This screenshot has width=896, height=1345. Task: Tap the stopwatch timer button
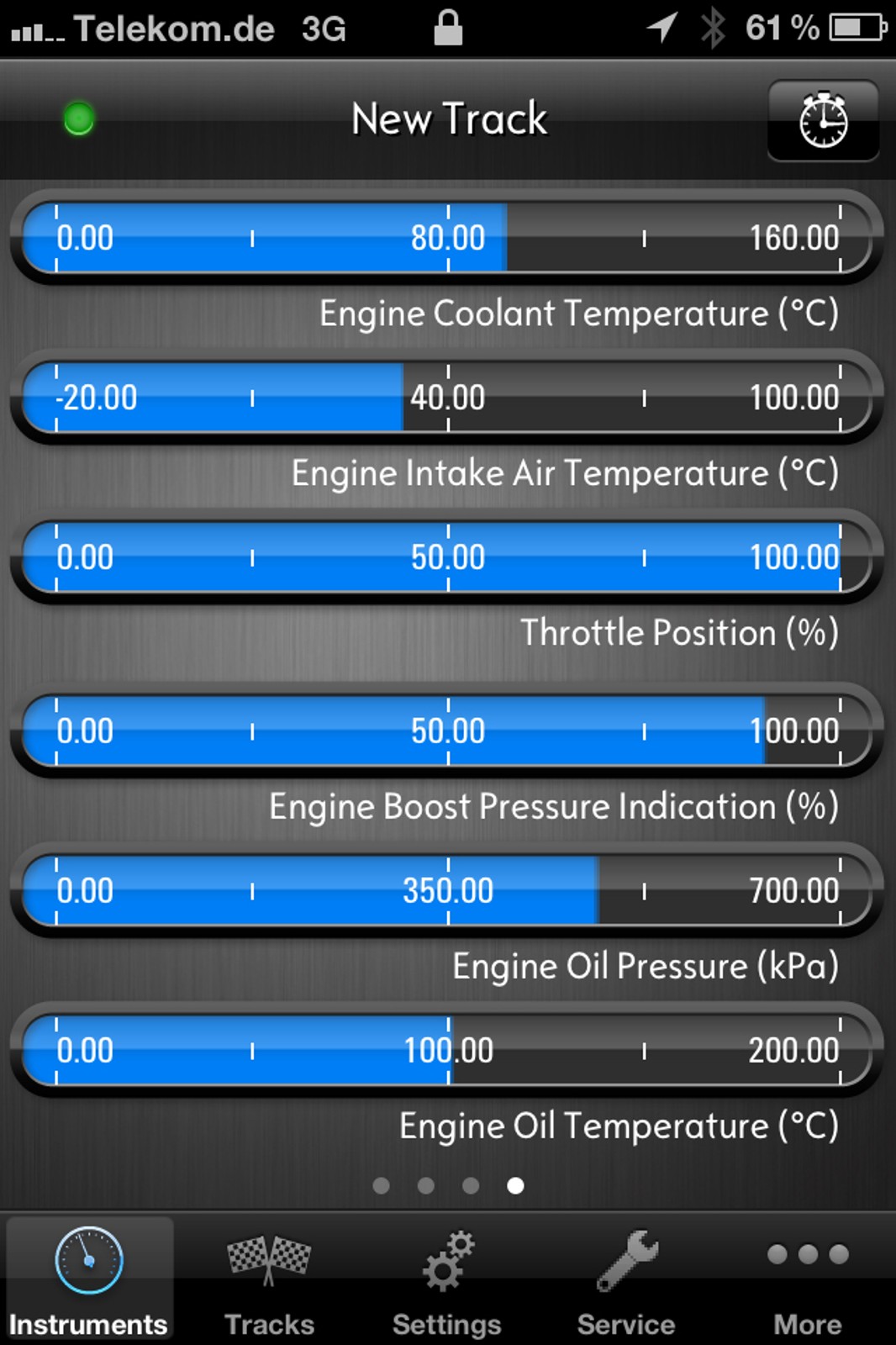click(823, 120)
